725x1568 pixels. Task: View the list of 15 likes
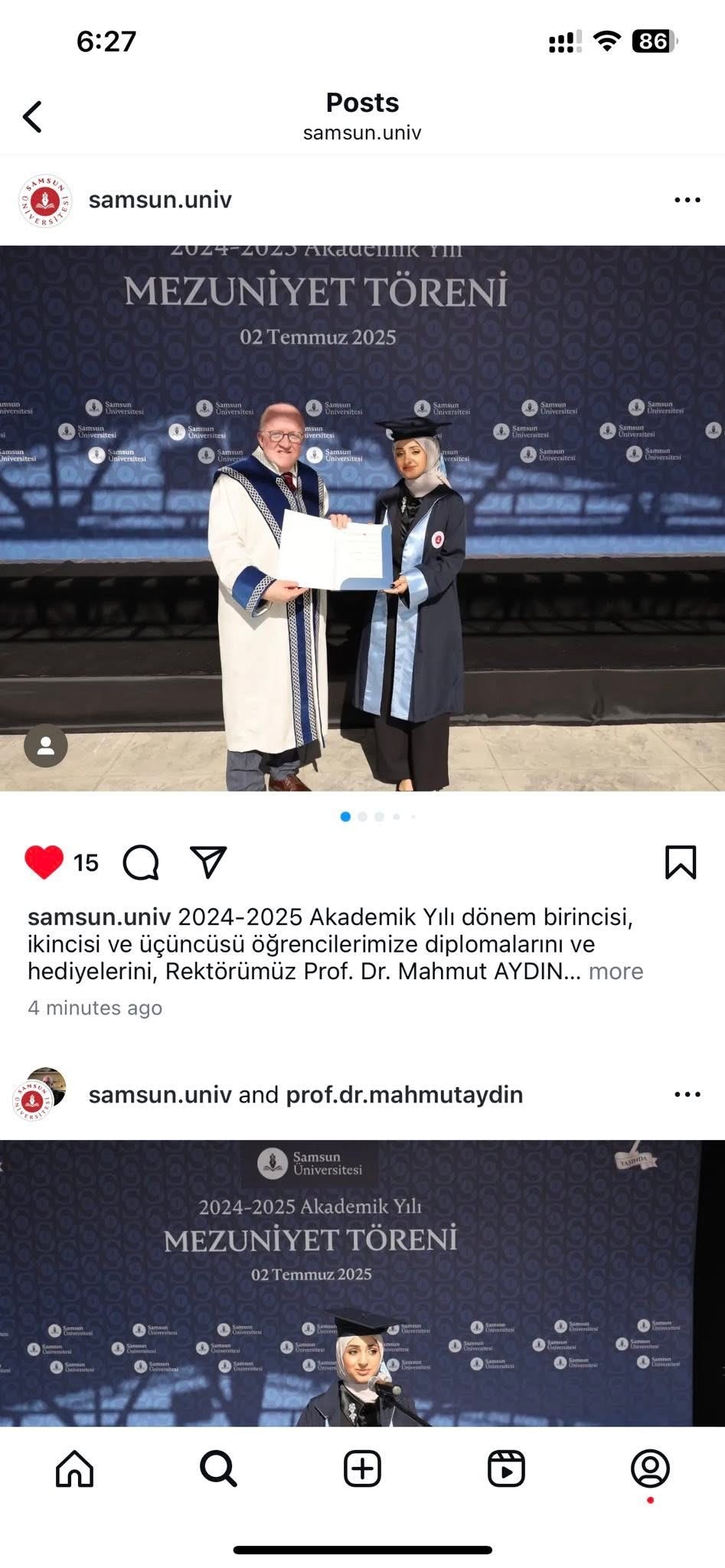(x=87, y=863)
